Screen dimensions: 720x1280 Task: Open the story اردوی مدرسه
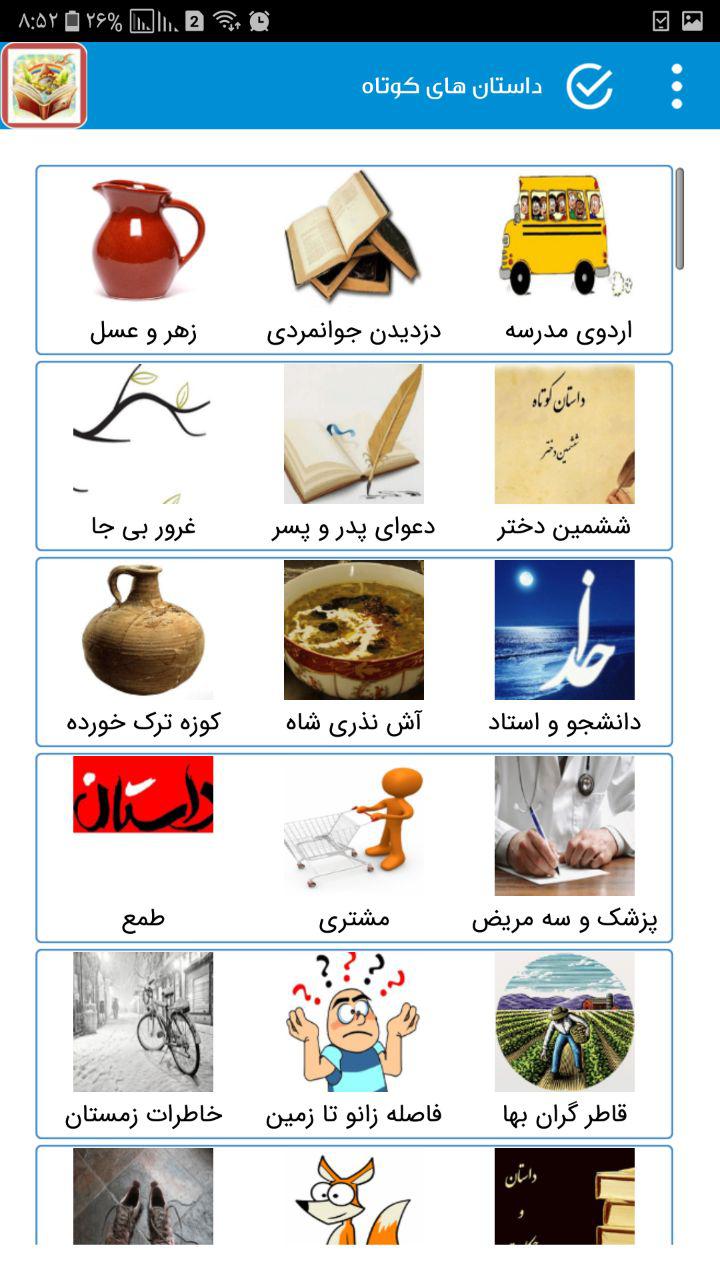[565, 258]
